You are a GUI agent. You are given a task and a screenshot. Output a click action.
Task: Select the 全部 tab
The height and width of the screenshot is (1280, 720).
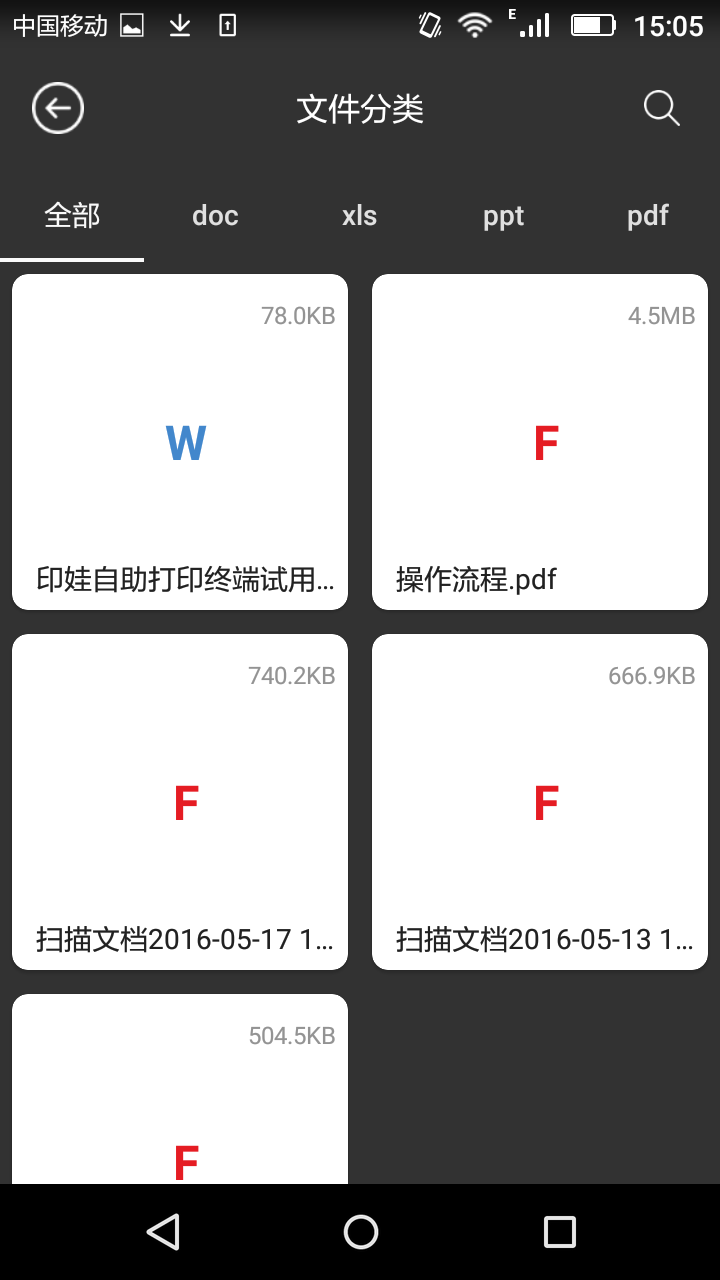click(72, 216)
